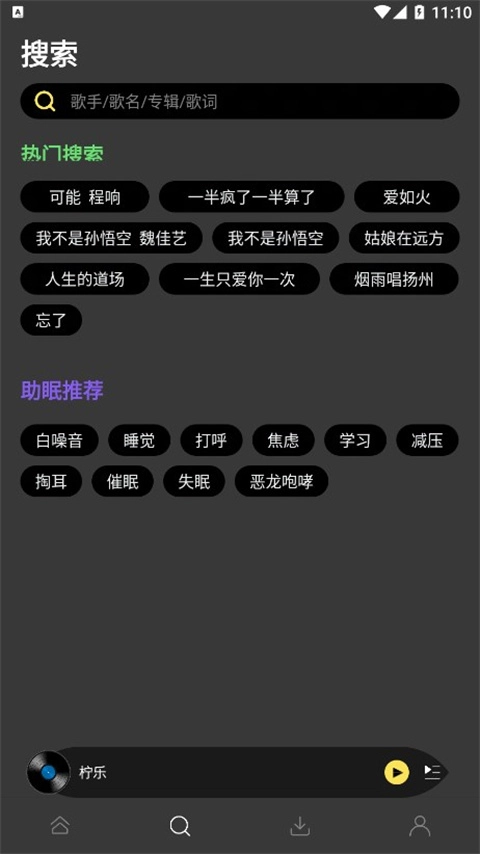The width and height of the screenshot is (480, 854).
Task: Search for 人生的道场
Action: (x=84, y=279)
